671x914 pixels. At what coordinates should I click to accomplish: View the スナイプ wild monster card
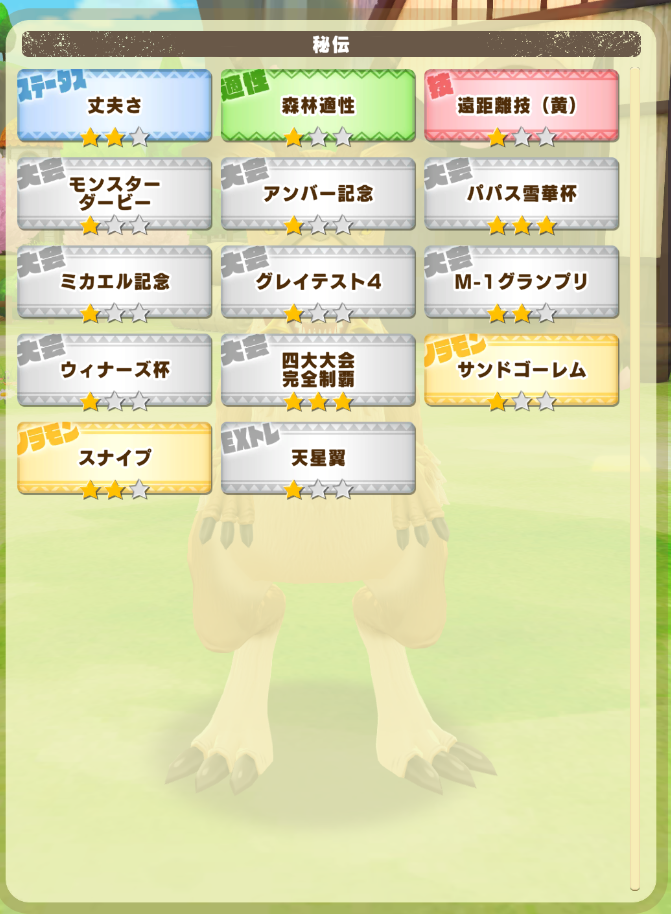[x=114, y=457]
